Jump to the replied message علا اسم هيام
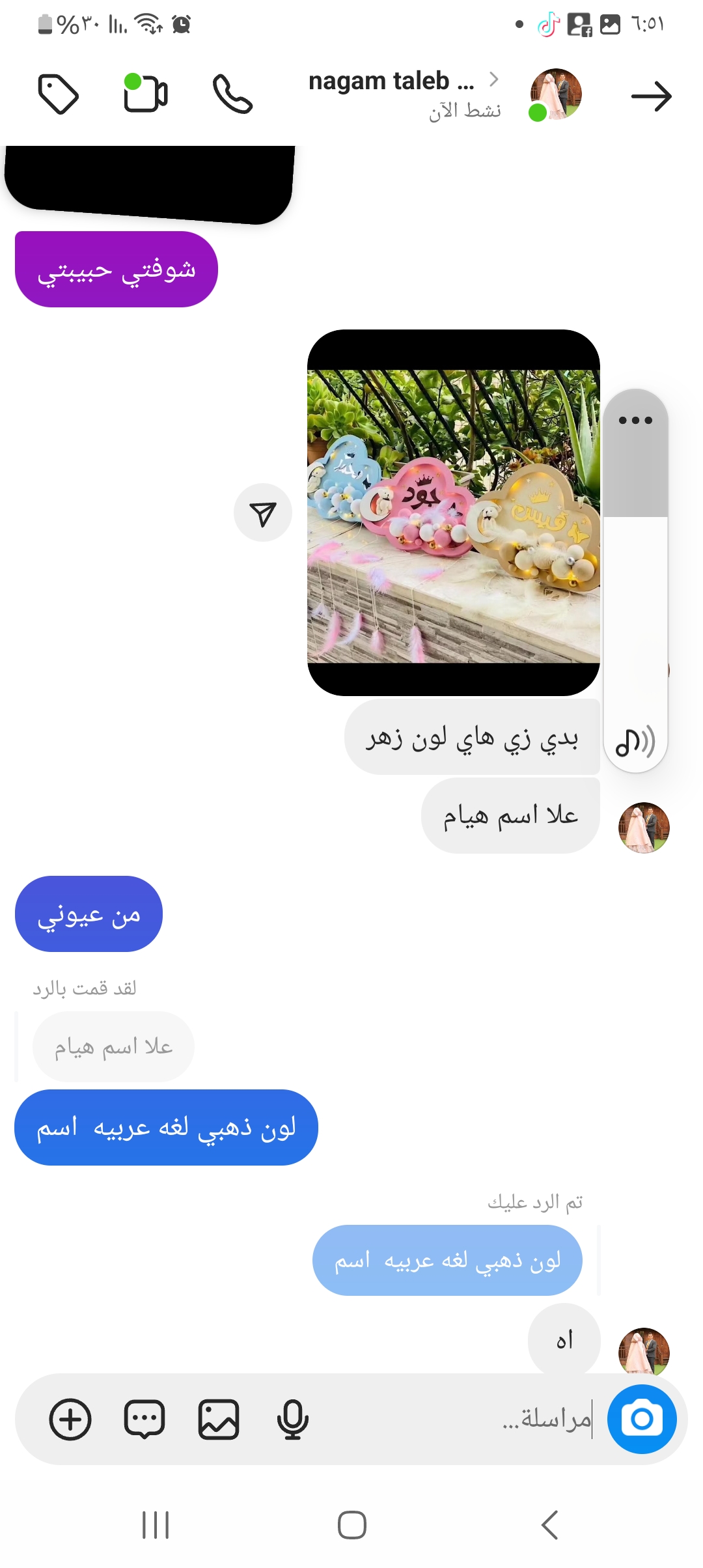The width and height of the screenshot is (703, 1568). click(113, 1046)
